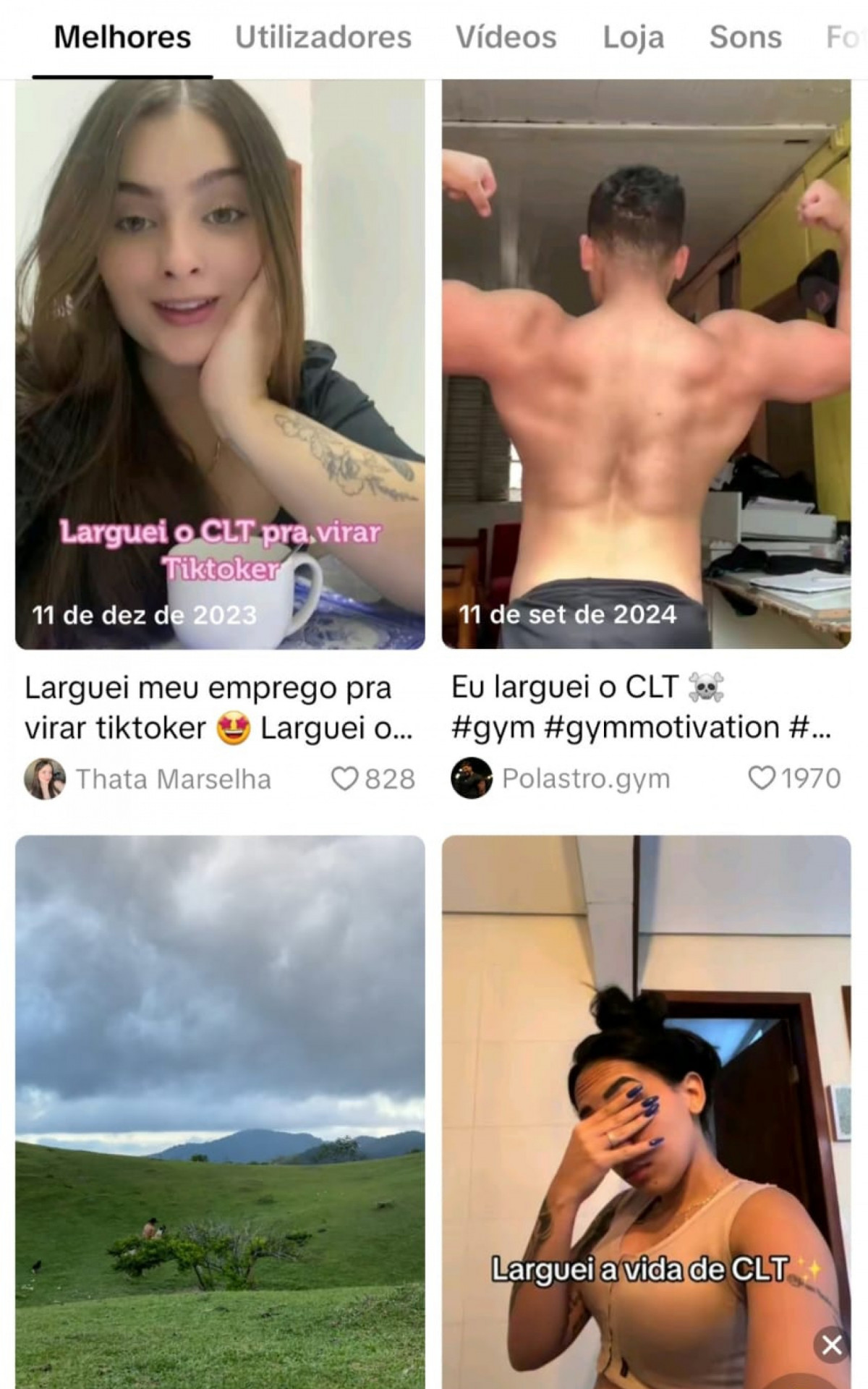Tap the username Thata Marselha

pos(175,778)
